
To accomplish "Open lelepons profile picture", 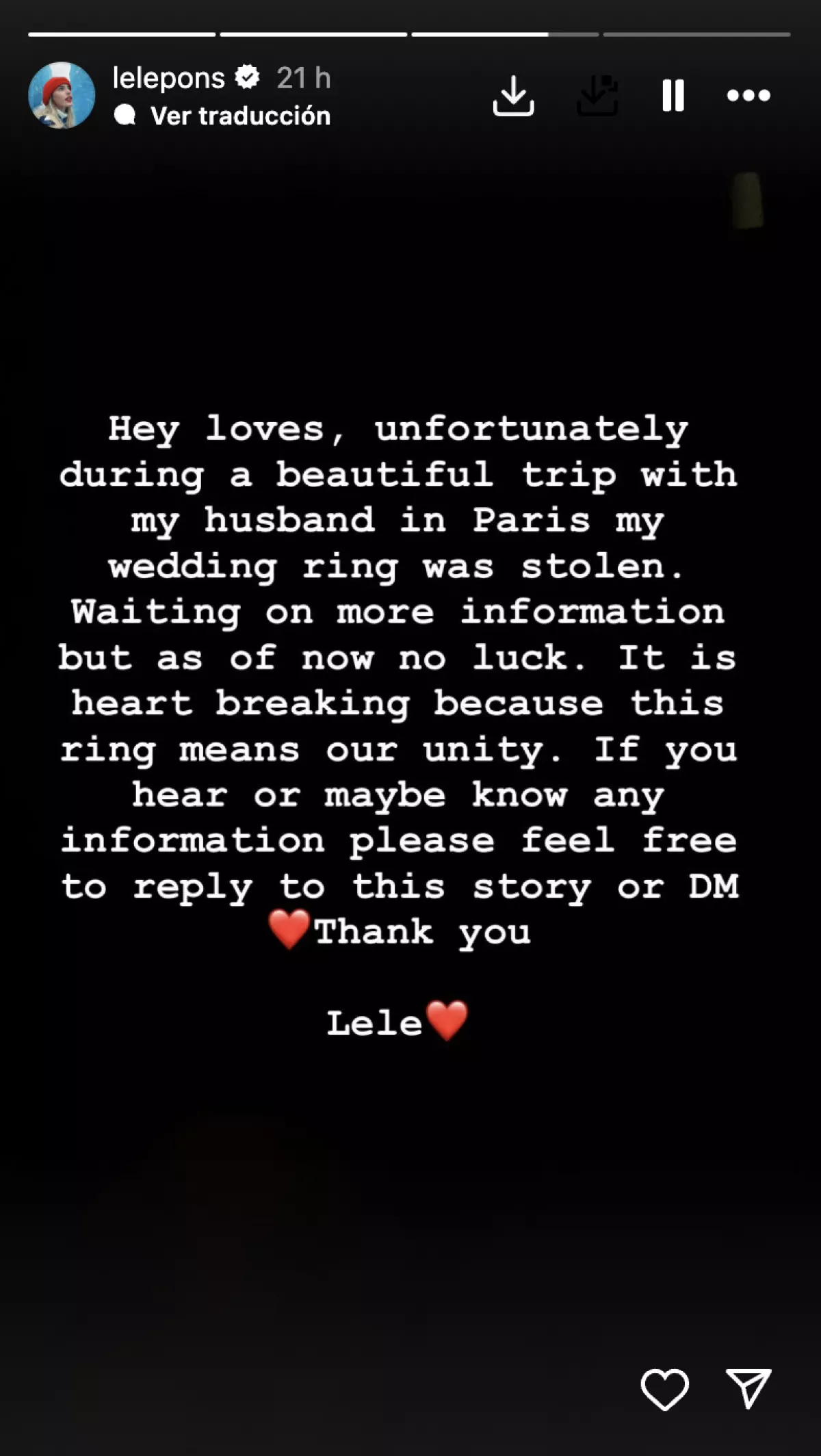I will [62, 95].
